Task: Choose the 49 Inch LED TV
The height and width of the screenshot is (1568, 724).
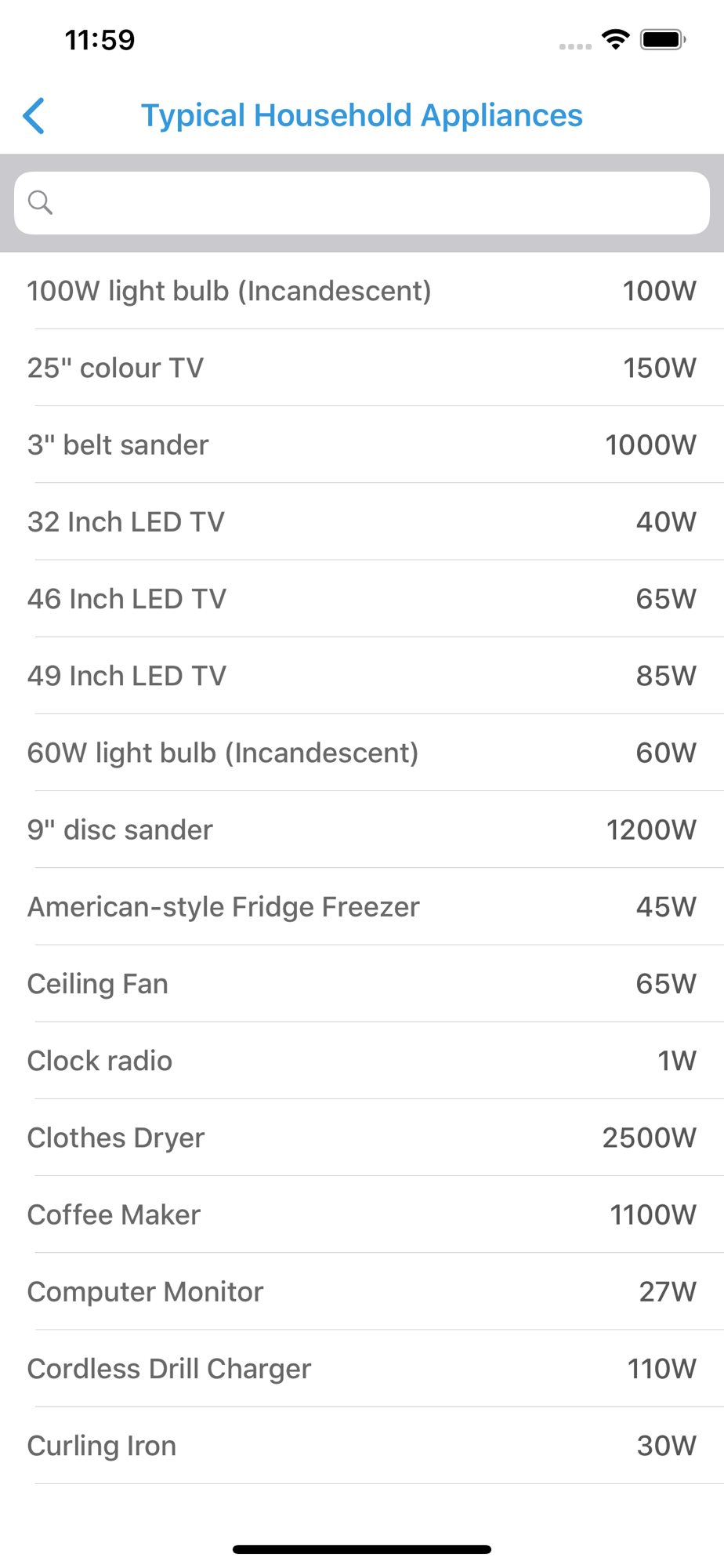Action: point(362,675)
